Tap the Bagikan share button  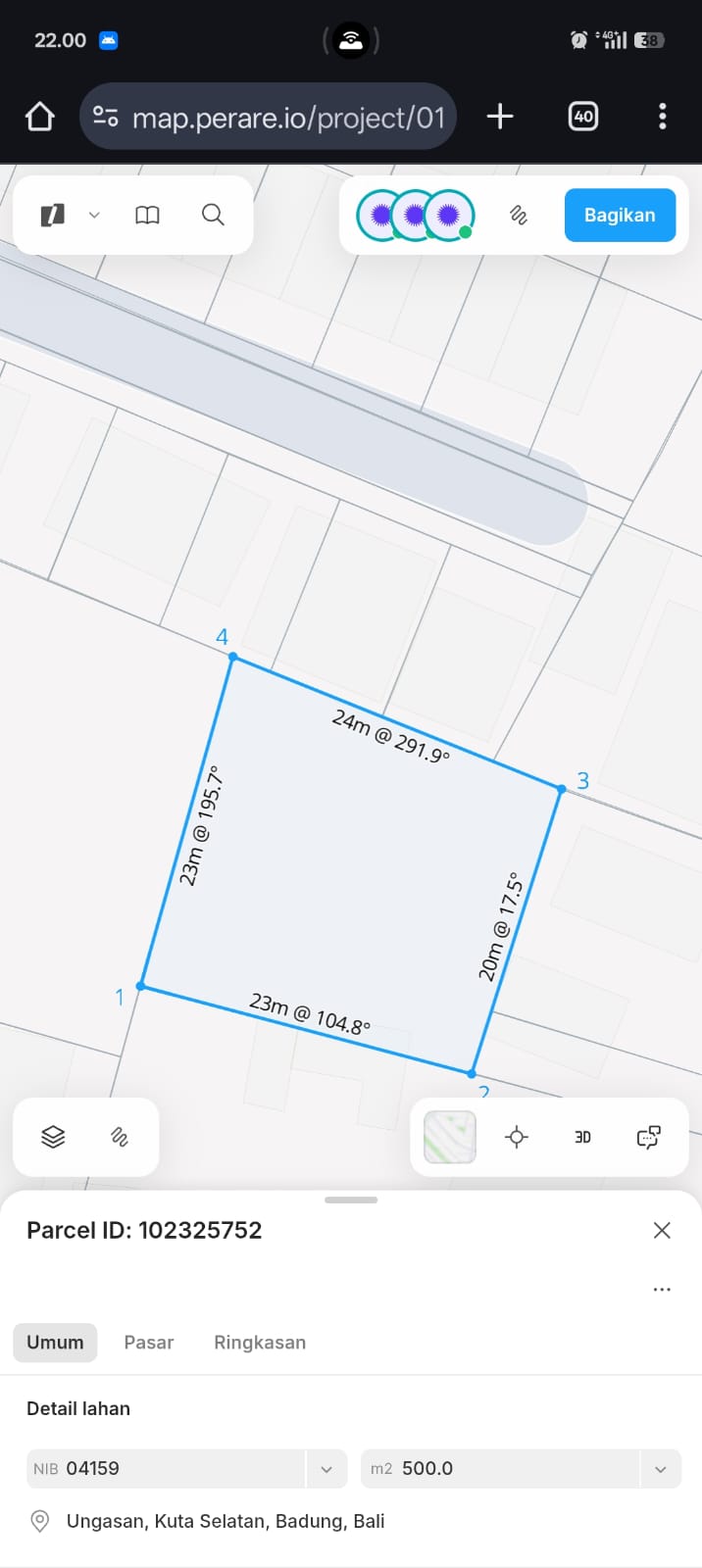pyautogui.click(x=620, y=215)
